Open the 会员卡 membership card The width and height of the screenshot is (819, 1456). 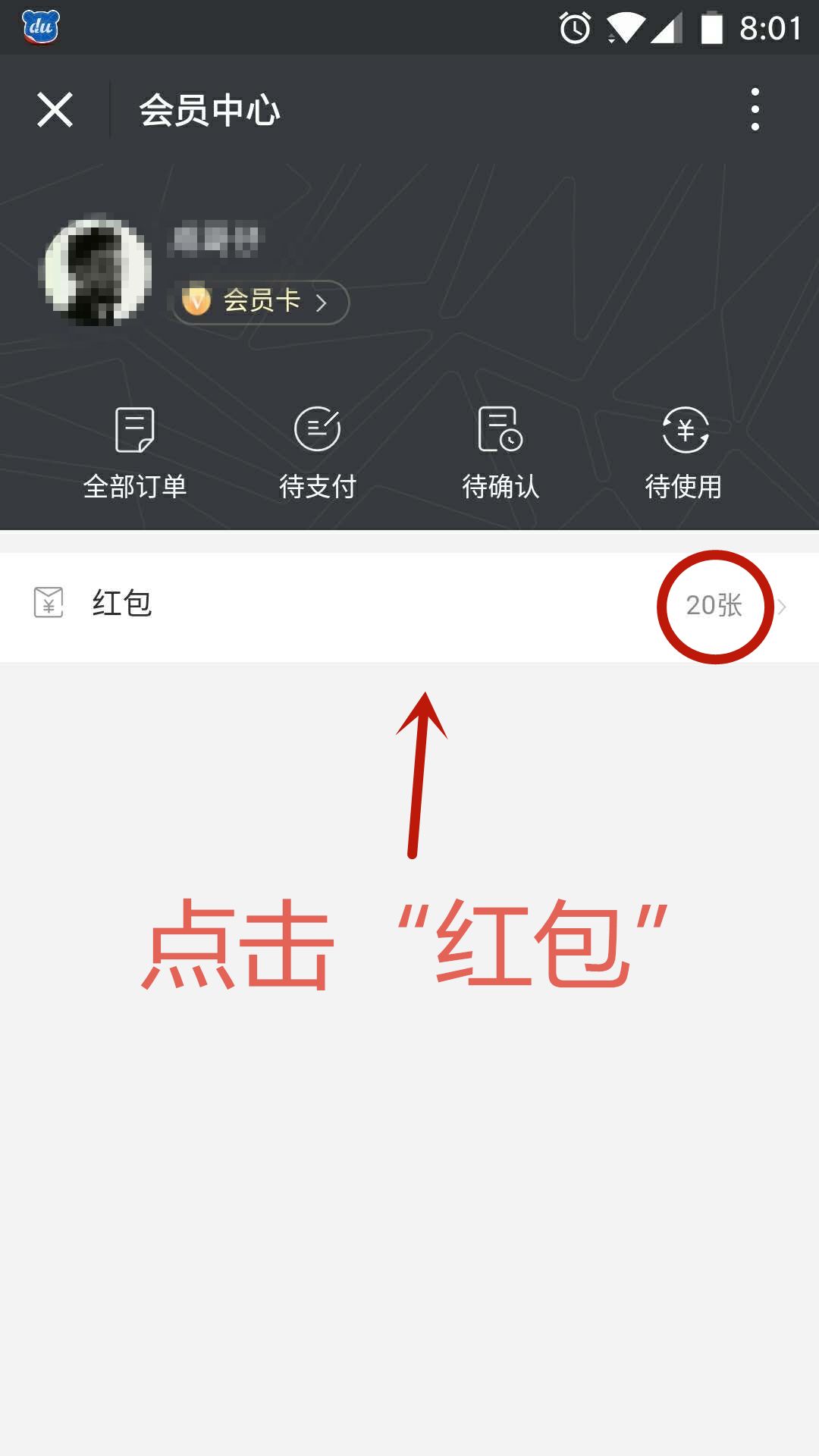(260, 302)
